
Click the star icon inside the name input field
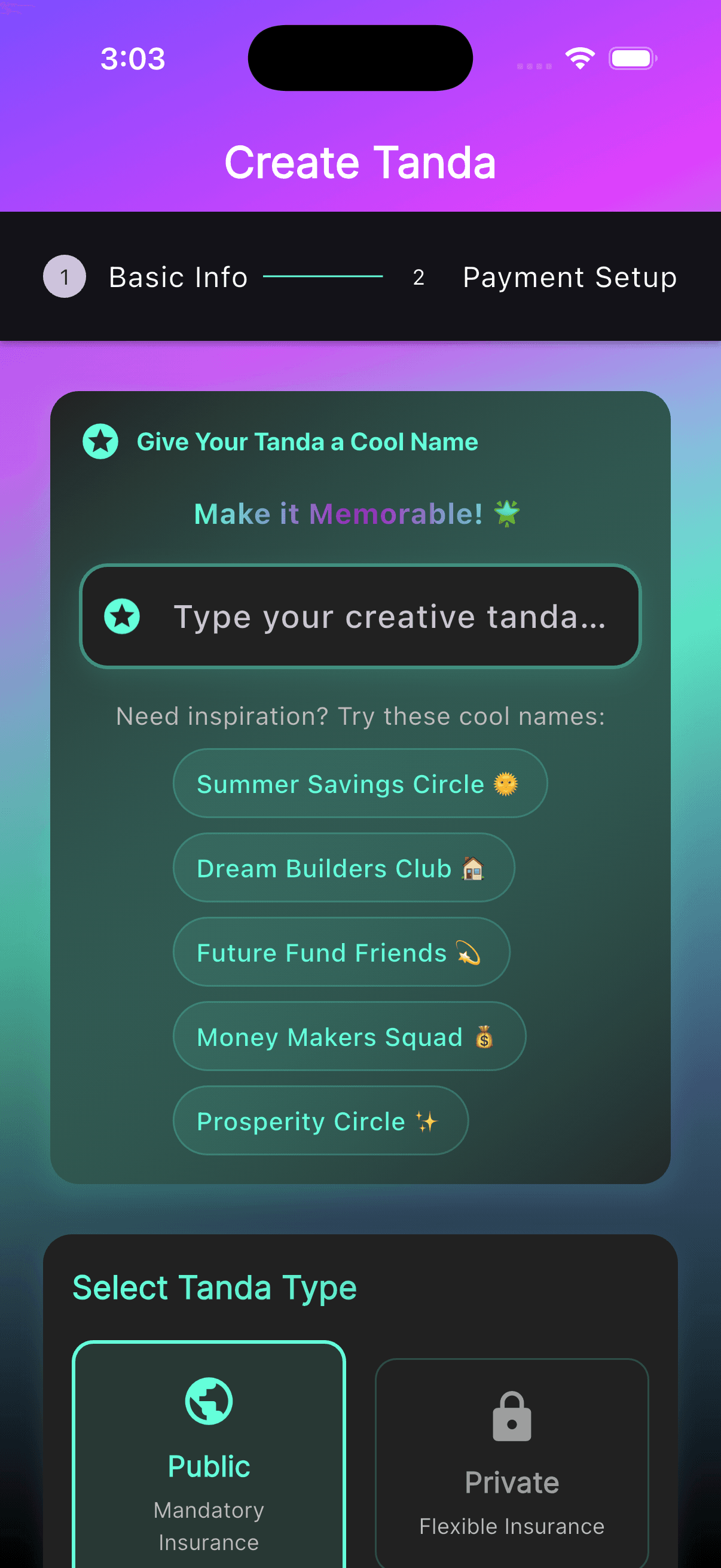tap(123, 616)
